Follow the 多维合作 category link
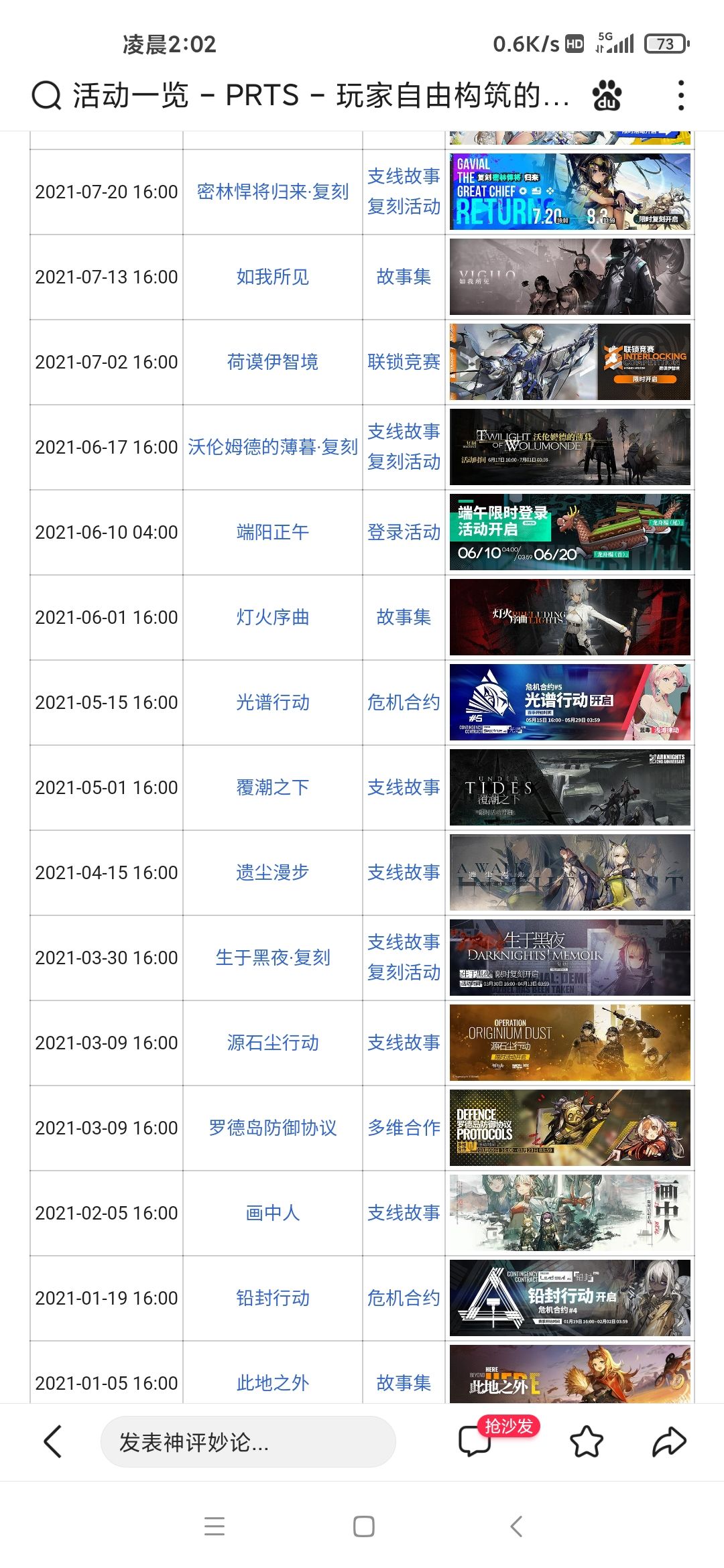Screen dimensions: 724x1568 point(404,1128)
